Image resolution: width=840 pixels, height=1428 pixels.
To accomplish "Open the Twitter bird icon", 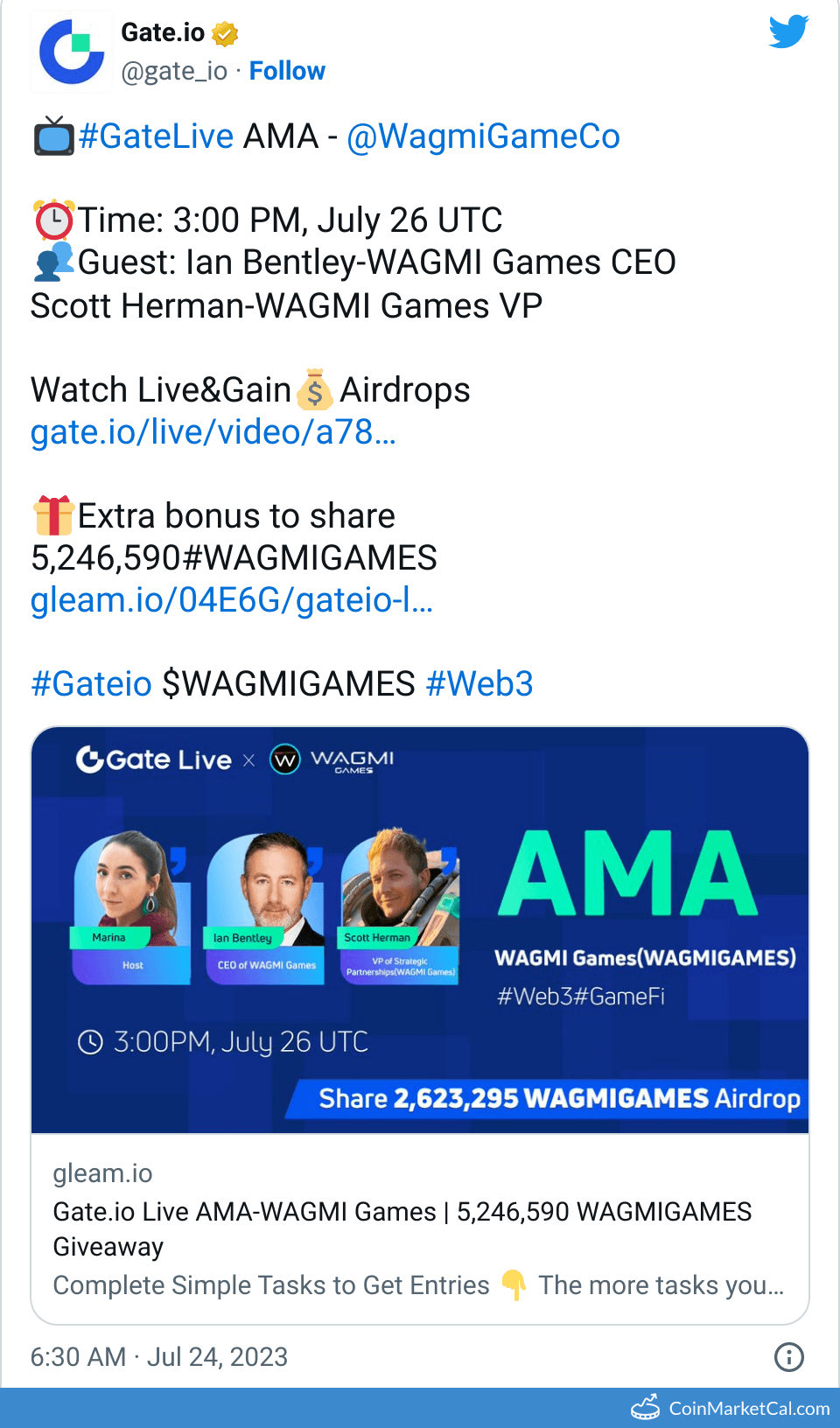I will pos(787,31).
